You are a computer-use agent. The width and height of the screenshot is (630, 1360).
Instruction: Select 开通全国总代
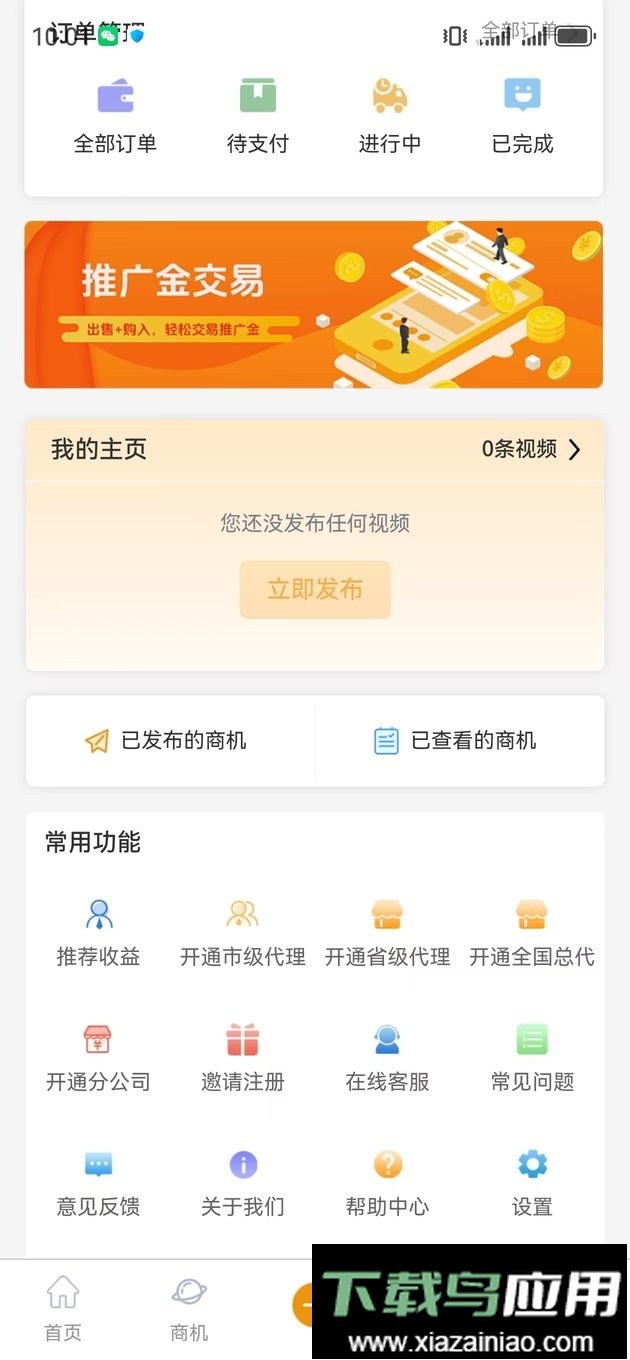532,932
